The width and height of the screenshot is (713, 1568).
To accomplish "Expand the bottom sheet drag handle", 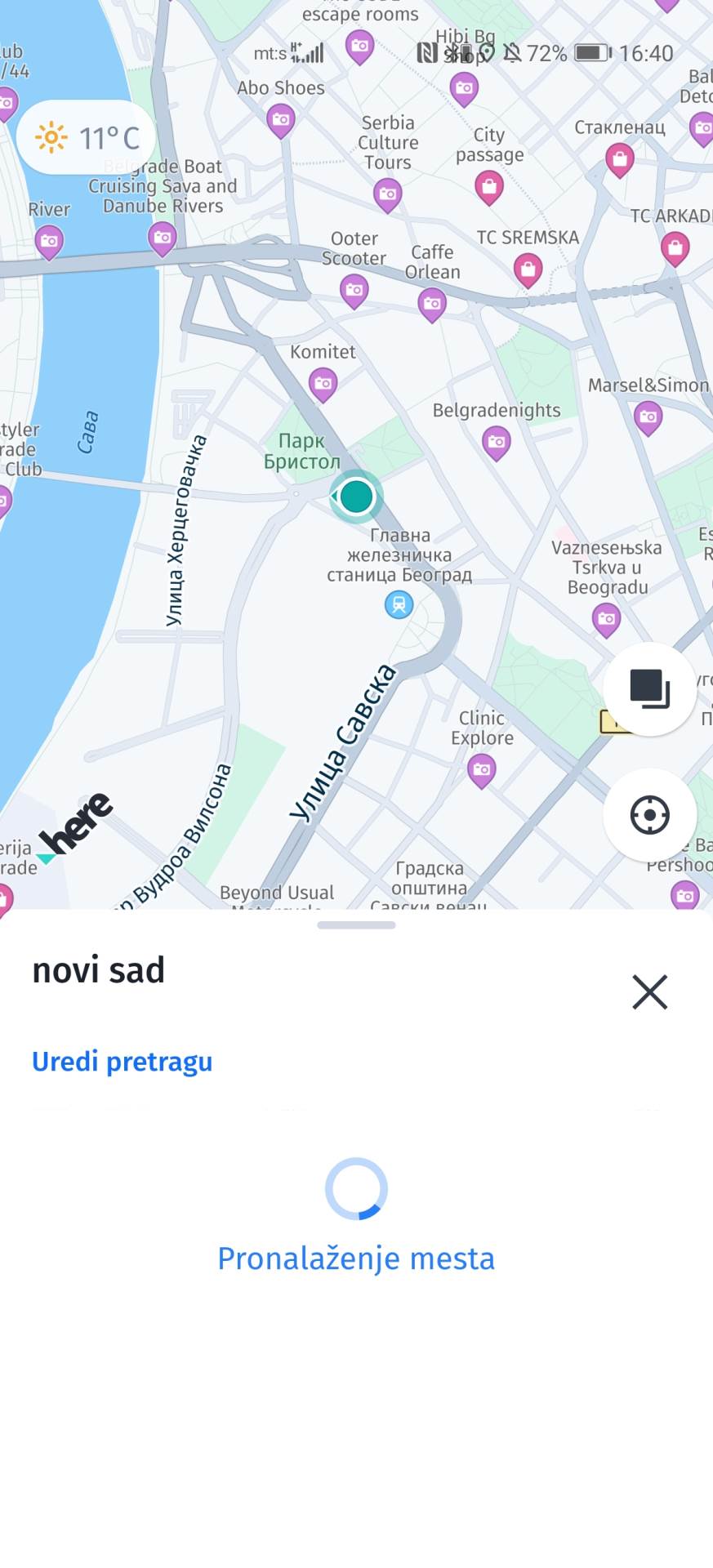I will click(x=356, y=924).
